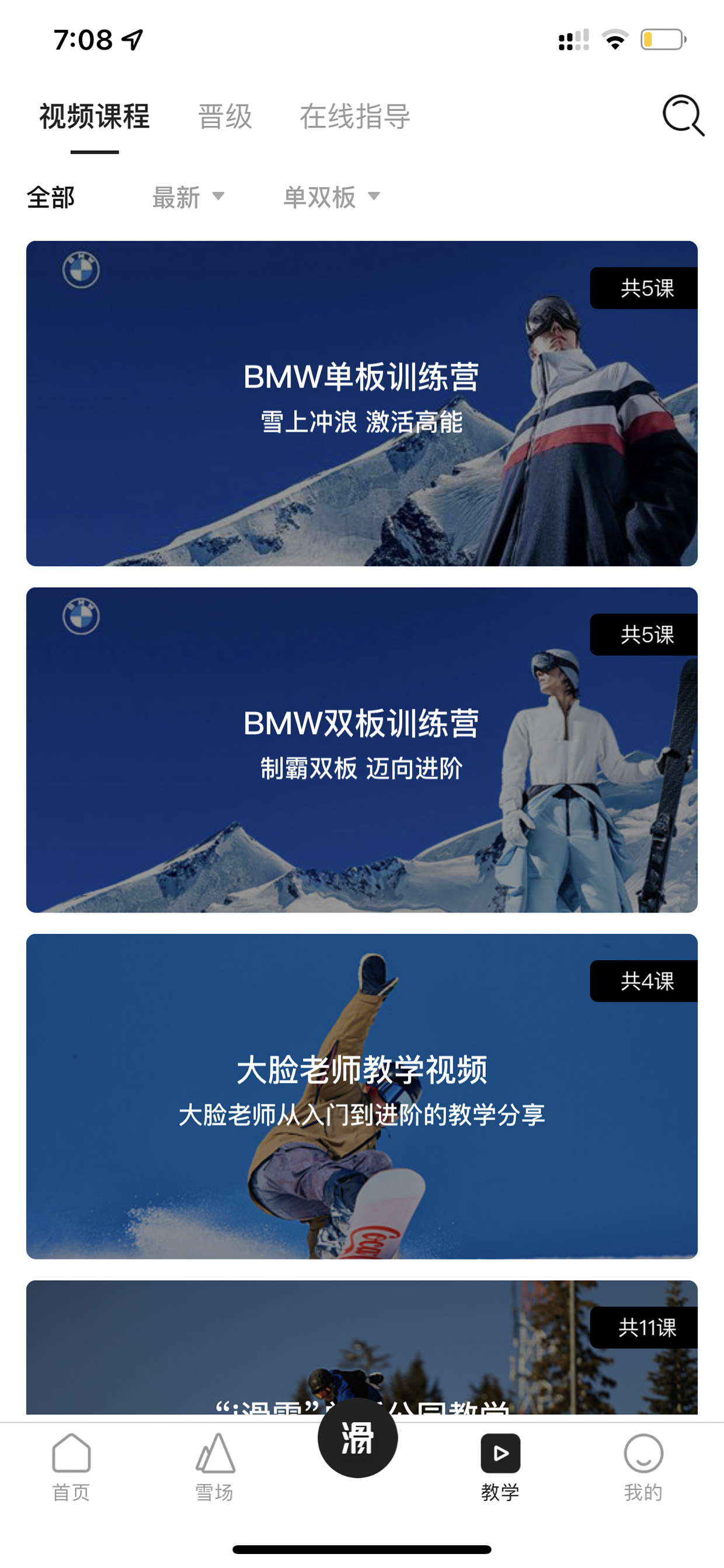The width and height of the screenshot is (724, 1568).
Task: Switch to the 晋级 tab
Action: [225, 116]
